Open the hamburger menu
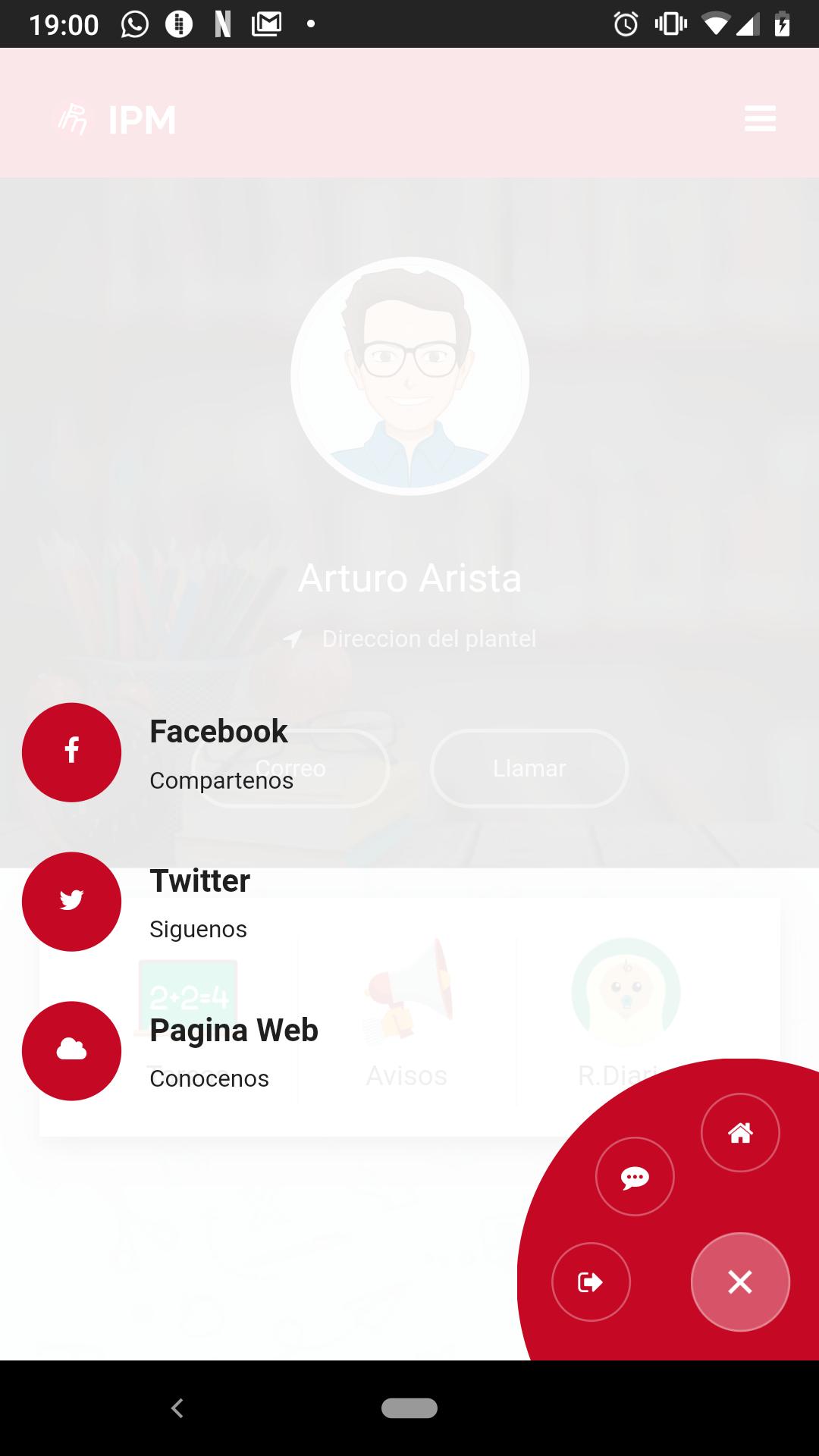The image size is (819, 1456). tap(760, 119)
